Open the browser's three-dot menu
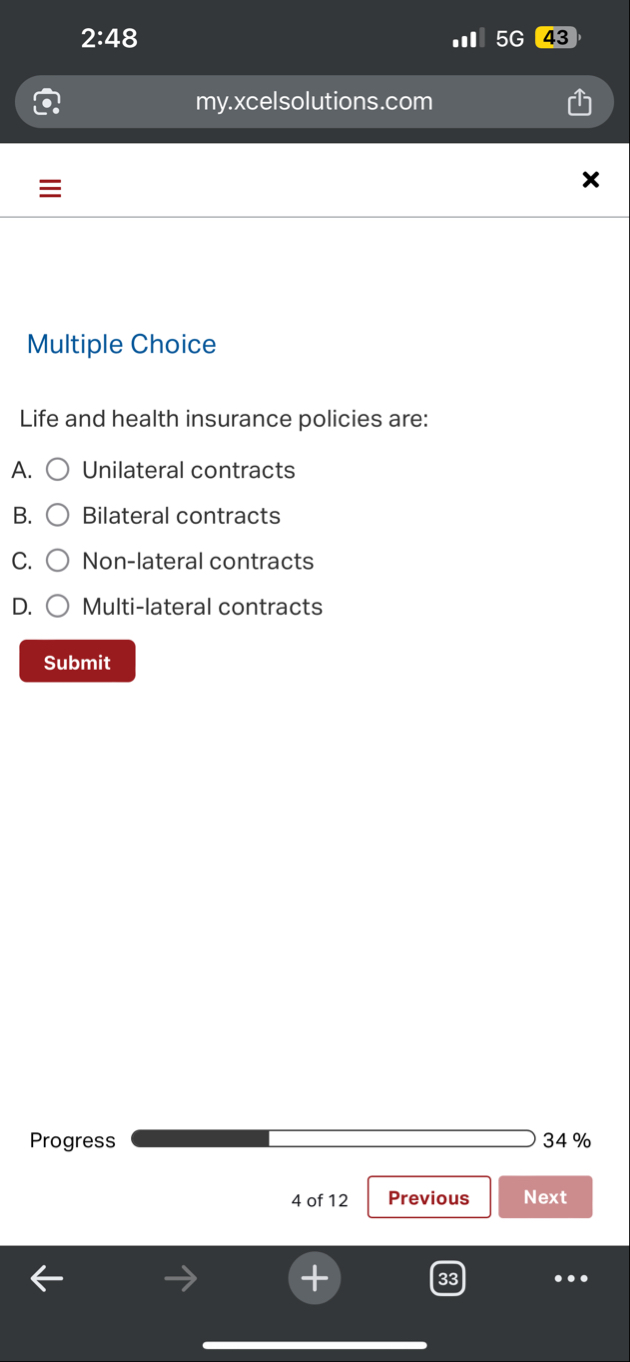 (571, 1278)
